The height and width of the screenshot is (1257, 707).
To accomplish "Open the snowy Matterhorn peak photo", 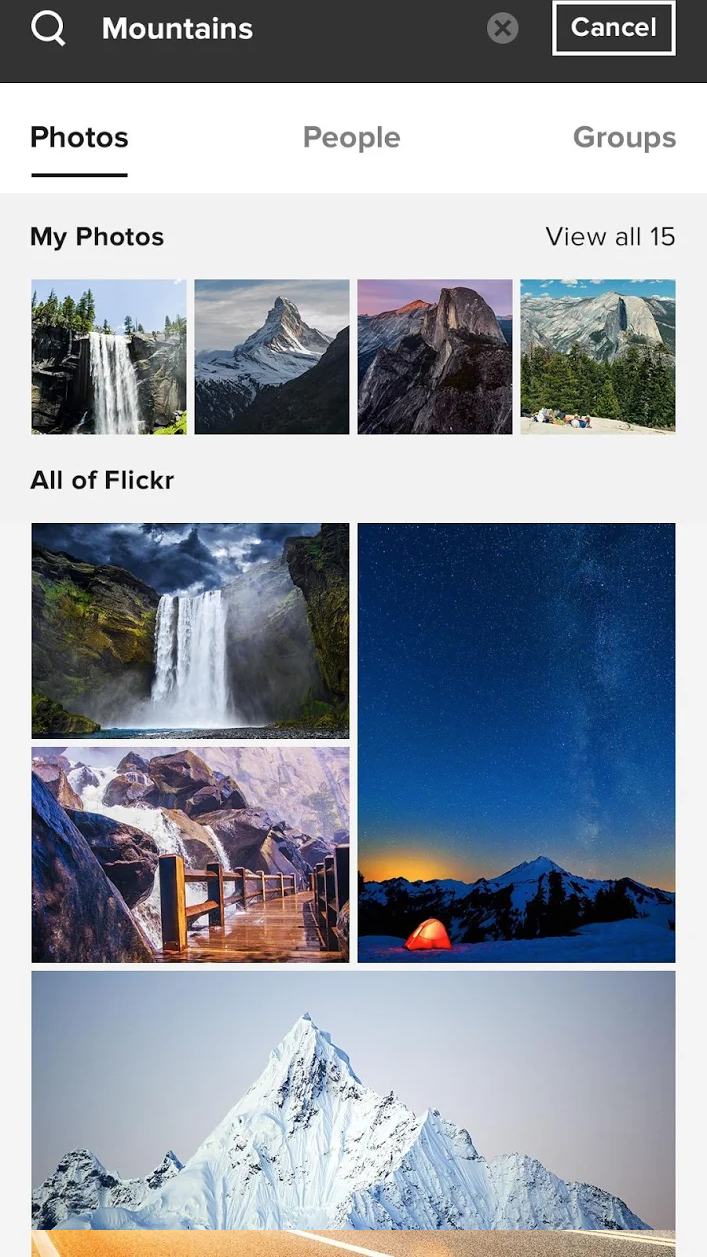I will pos(272,357).
